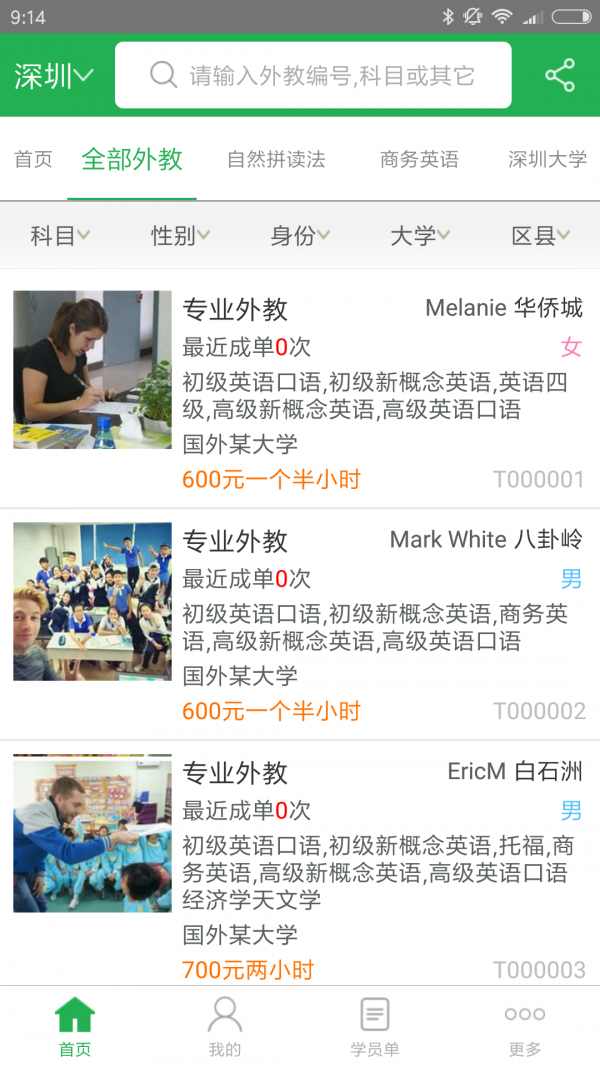The width and height of the screenshot is (600, 1067).
Task: Switch to the 商务英语 tab
Action: 419,160
